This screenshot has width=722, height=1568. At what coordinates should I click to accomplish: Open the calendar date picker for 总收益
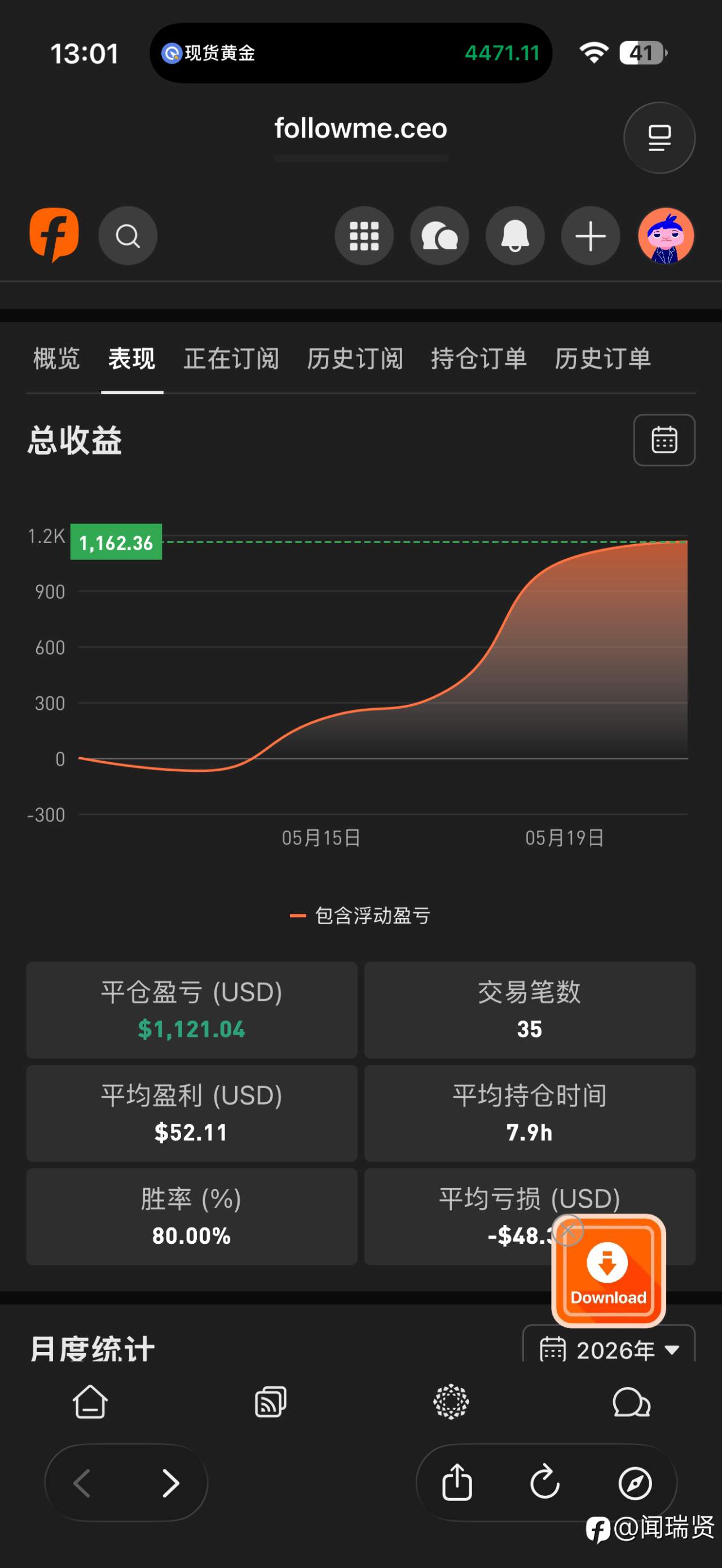click(664, 440)
